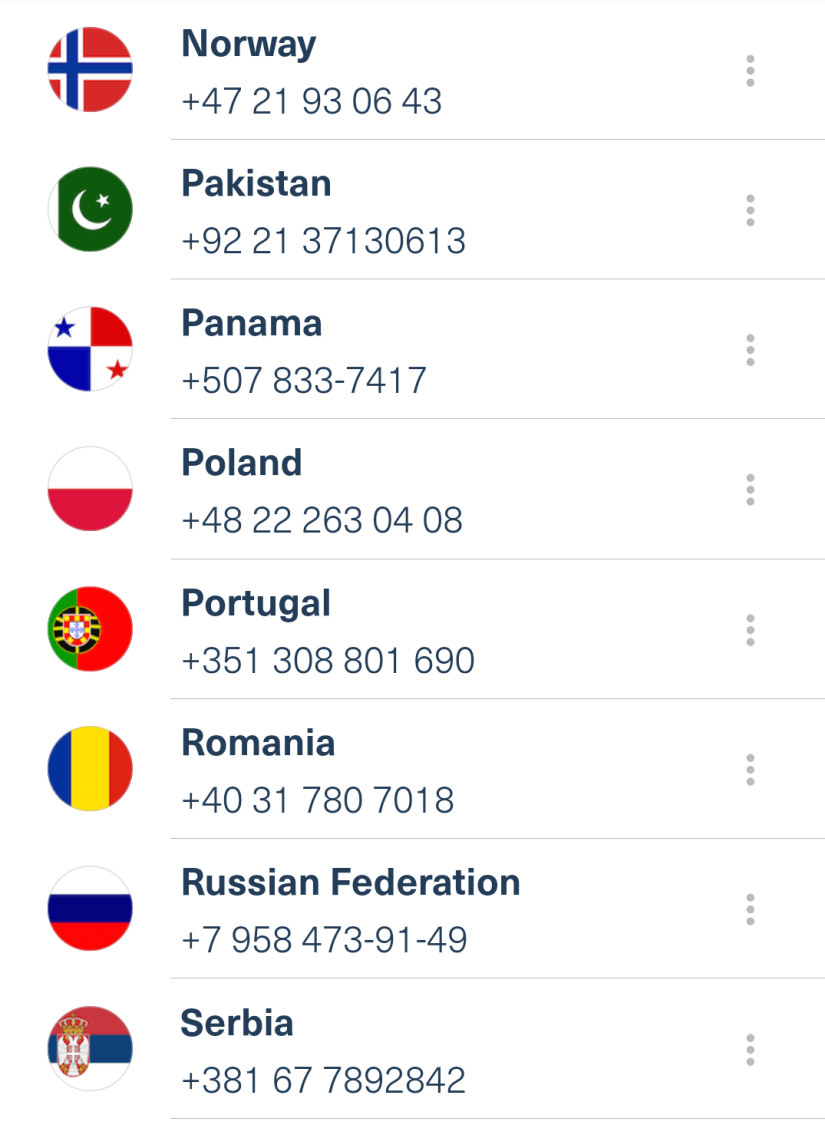Open more options for Panama
Viewport: 825px width, 1125px height.
750,351
